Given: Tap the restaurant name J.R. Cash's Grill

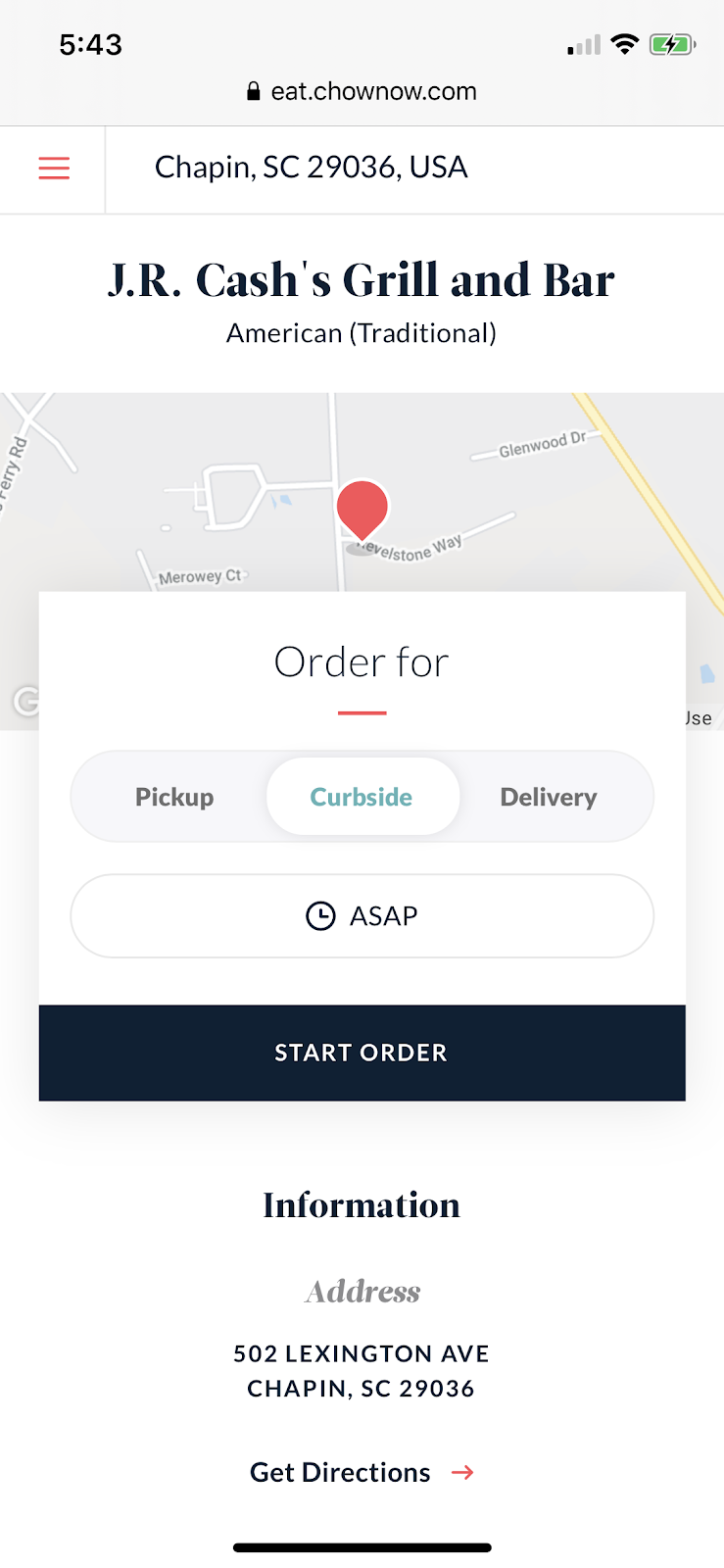Looking at the screenshot, I should coord(362,280).
